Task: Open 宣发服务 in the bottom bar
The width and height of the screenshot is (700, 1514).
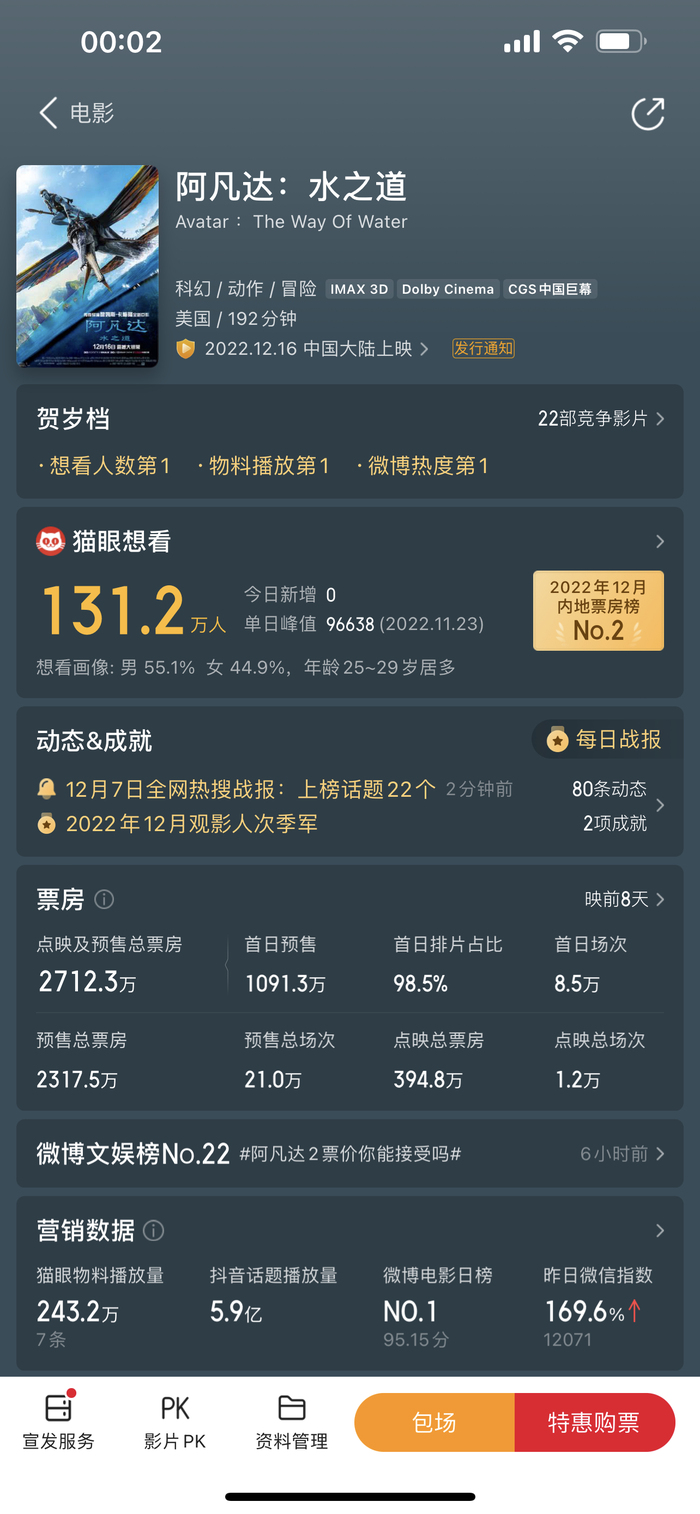Action: 59,1422
